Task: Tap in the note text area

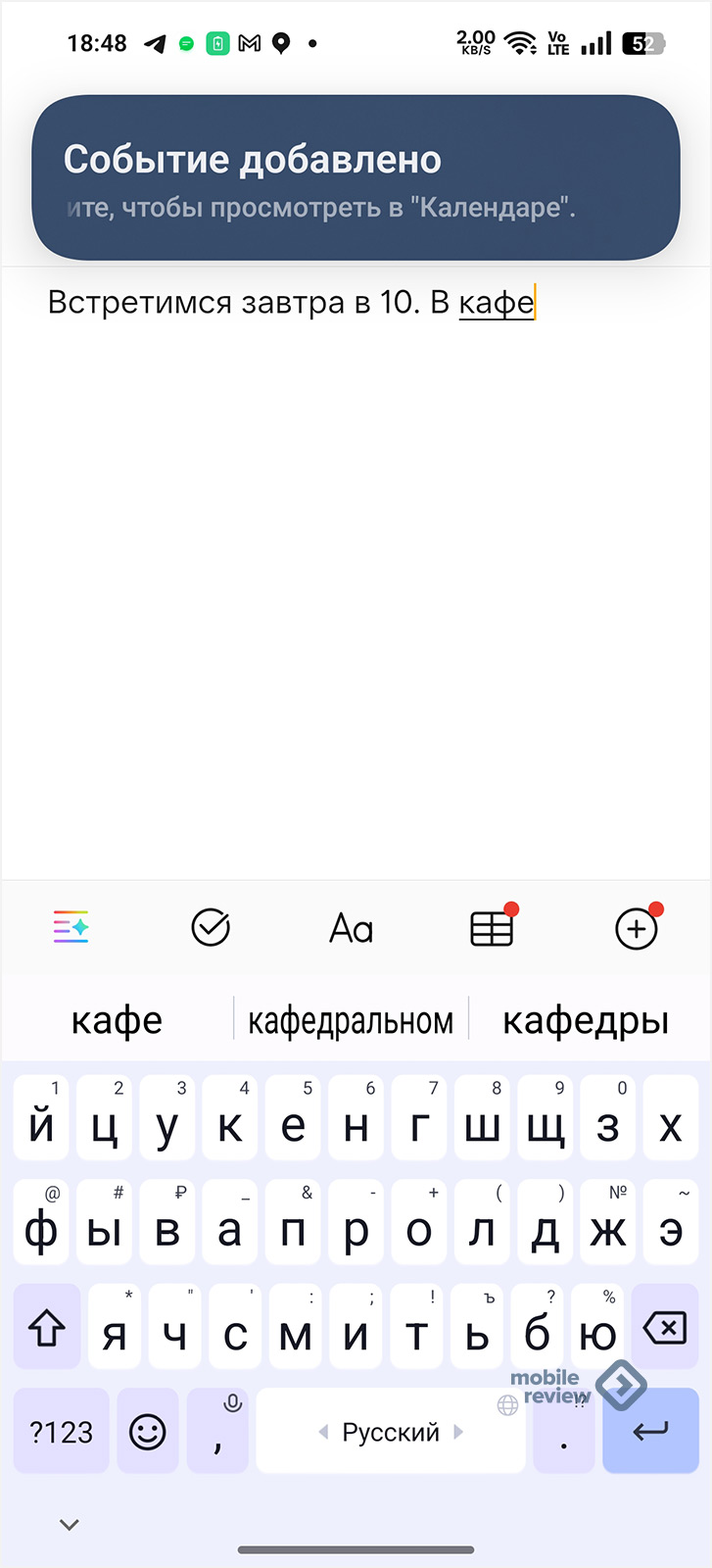Action: pos(356,588)
